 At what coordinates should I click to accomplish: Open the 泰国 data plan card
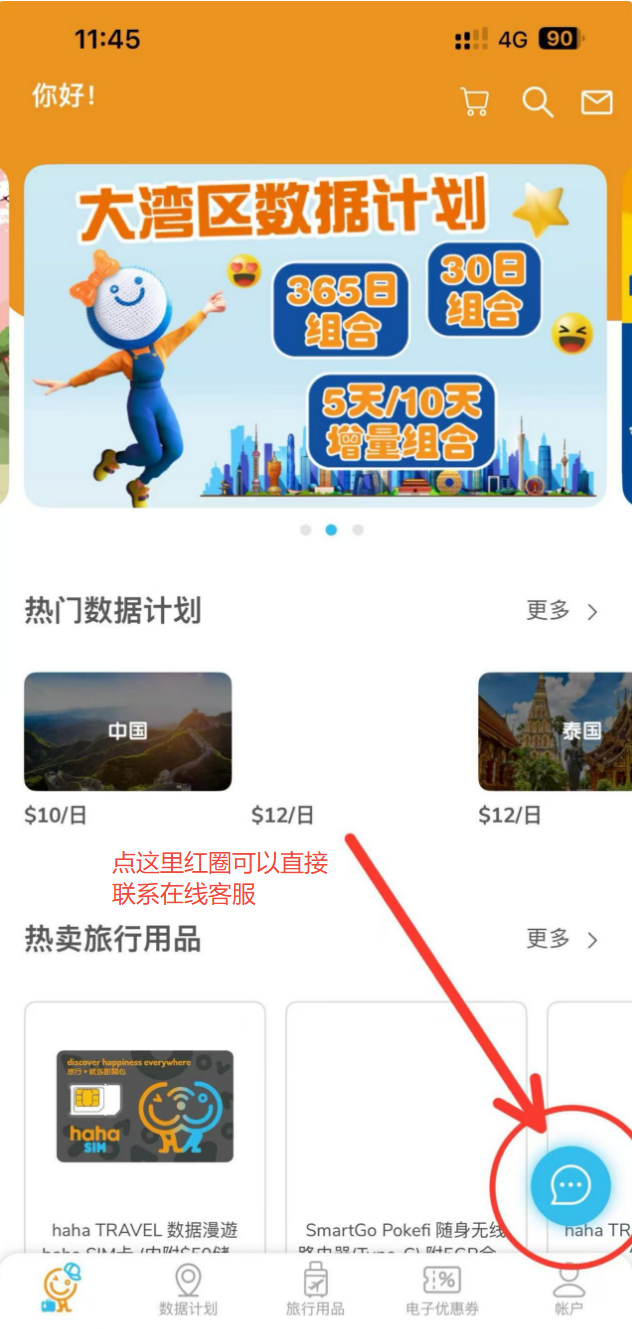point(554,731)
